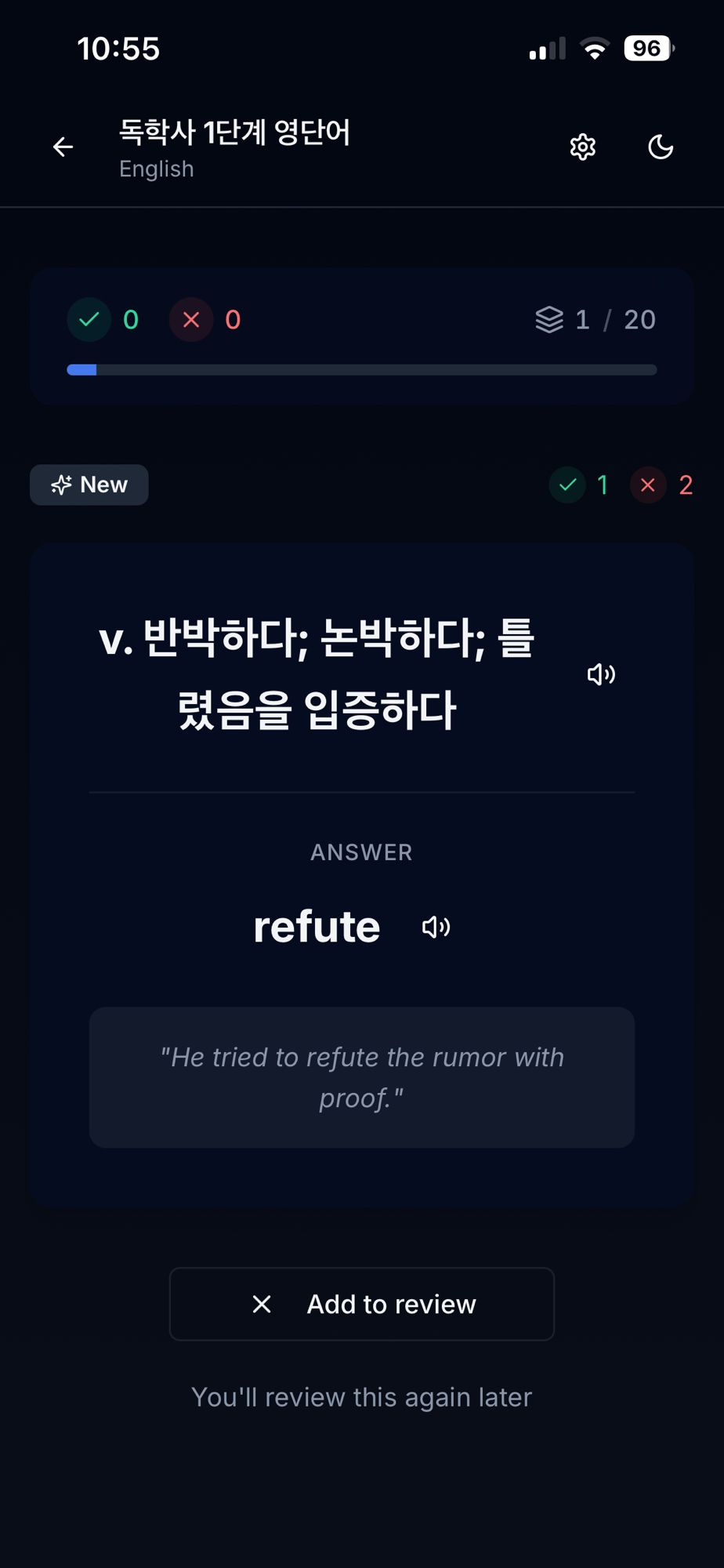
Task: Tap the Add to review button
Action: 361,1304
